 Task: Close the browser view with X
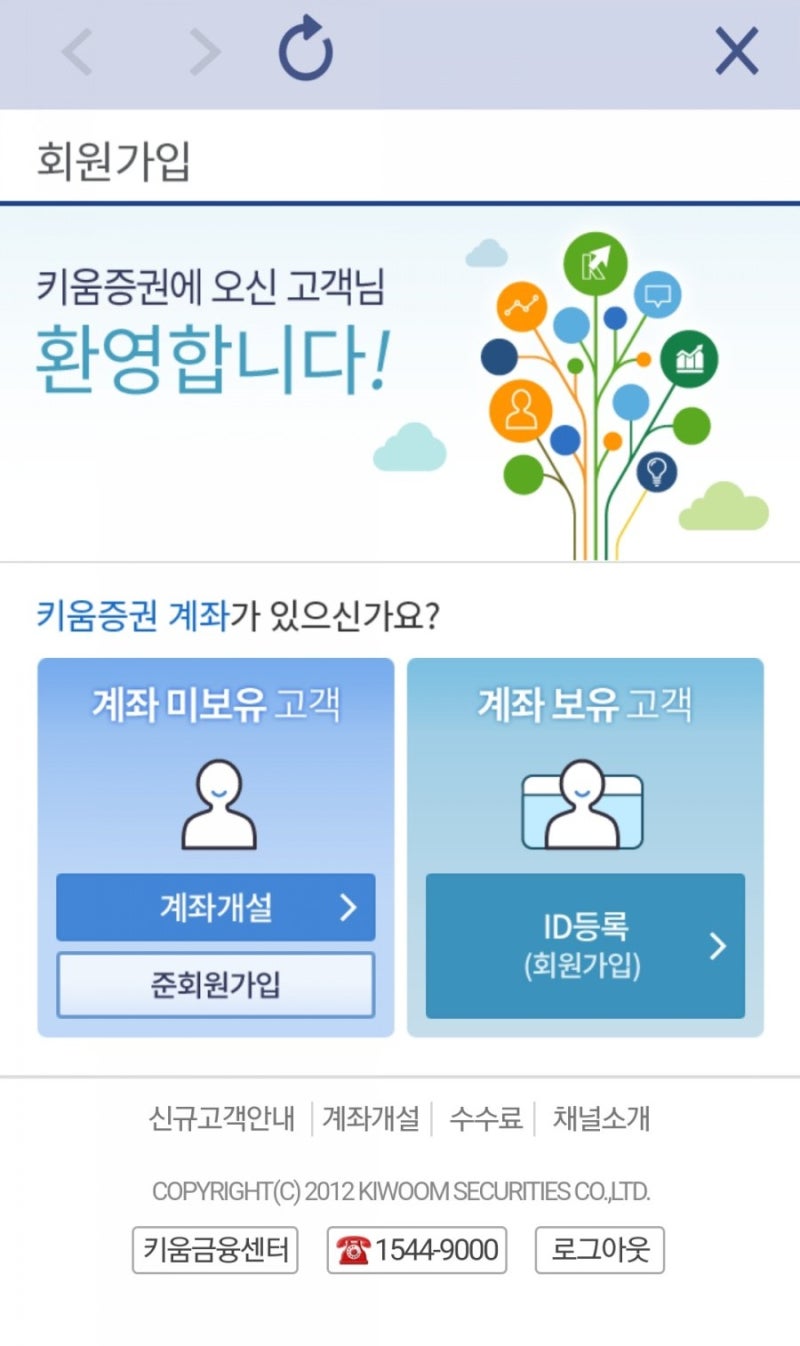737,52
